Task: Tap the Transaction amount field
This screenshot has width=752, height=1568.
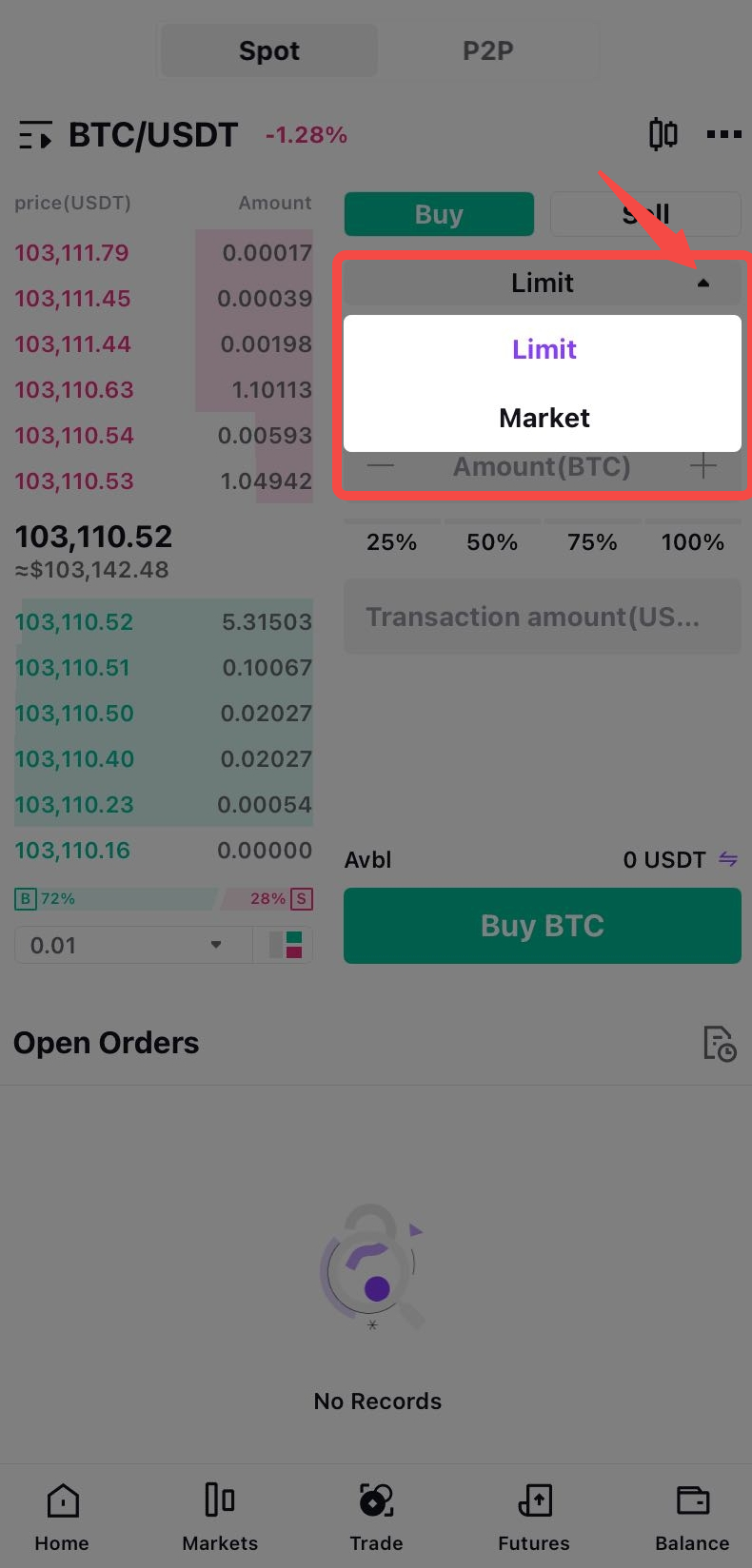Action: click(542, 617)
